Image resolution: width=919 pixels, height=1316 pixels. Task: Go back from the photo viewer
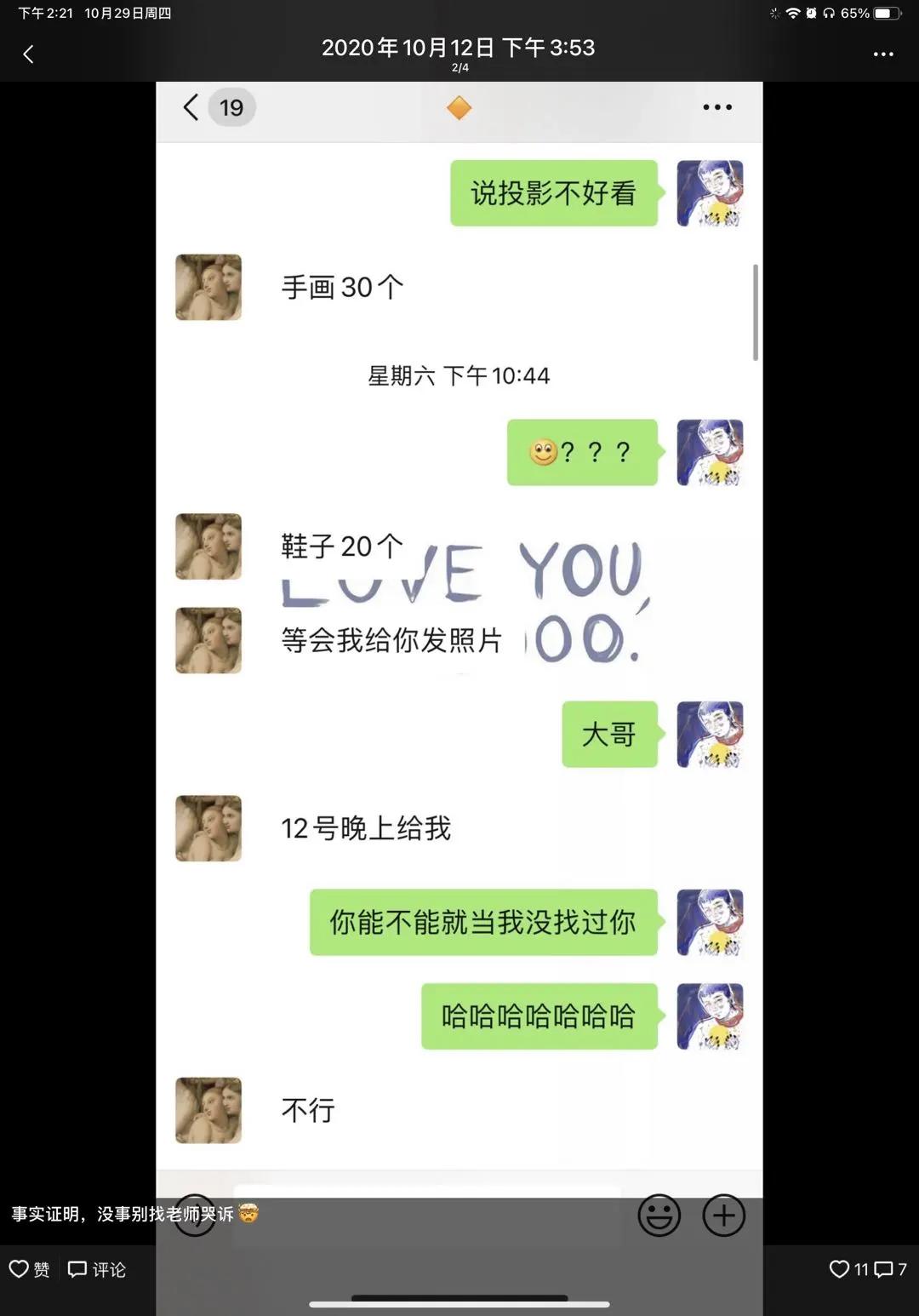[x=28, y=54]
